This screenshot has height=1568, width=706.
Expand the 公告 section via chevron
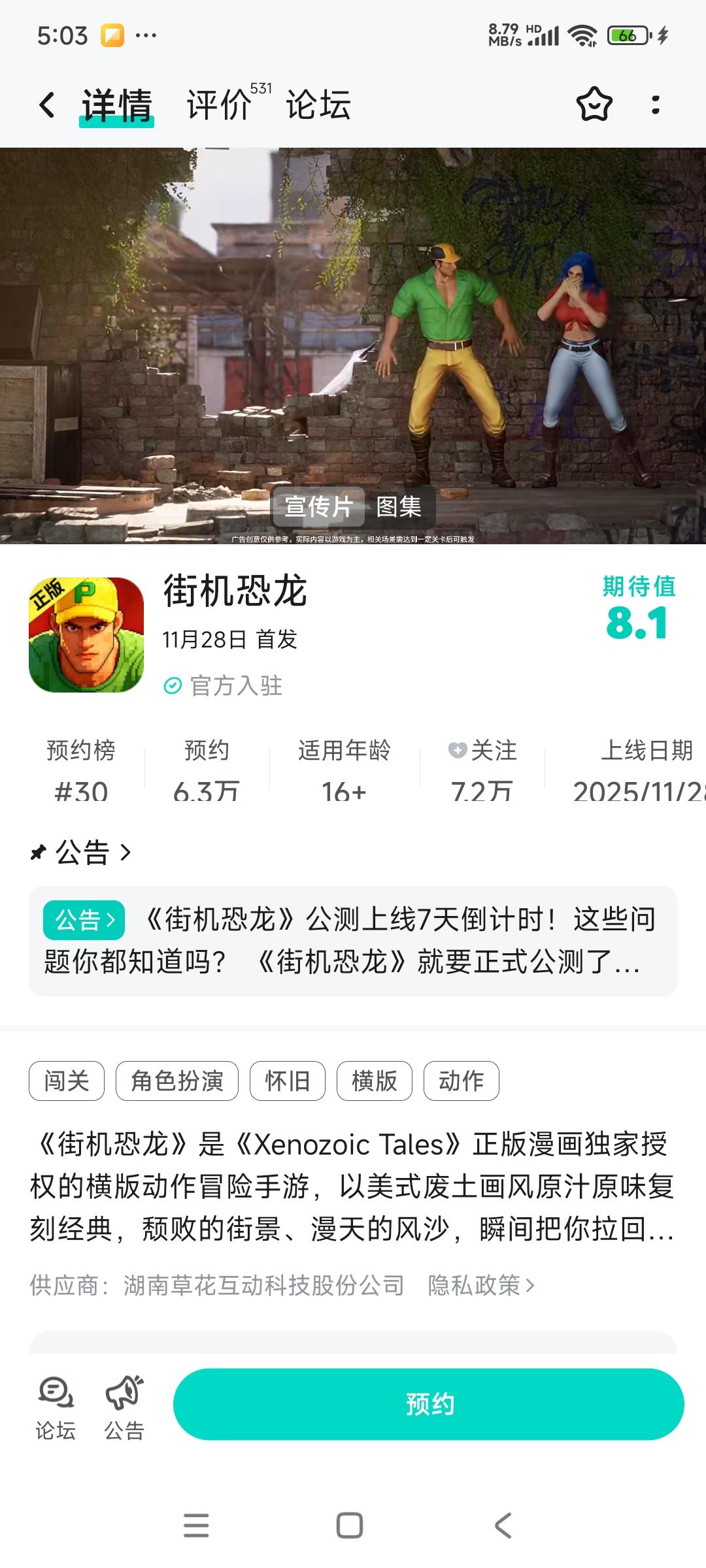pyautogui.click(x=124, y=853)
